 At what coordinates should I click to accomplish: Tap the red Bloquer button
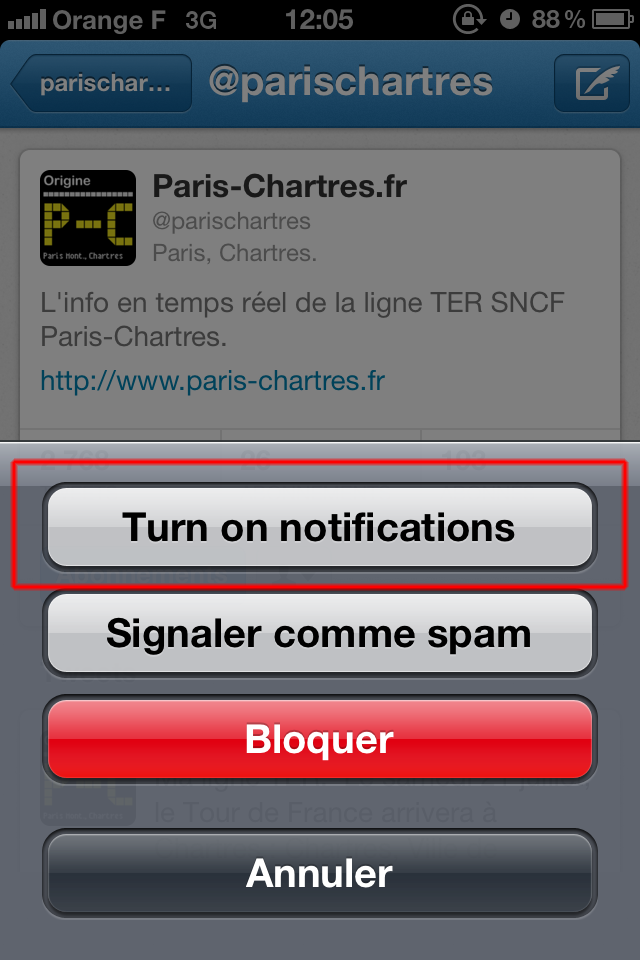click(x=319, y=740)
